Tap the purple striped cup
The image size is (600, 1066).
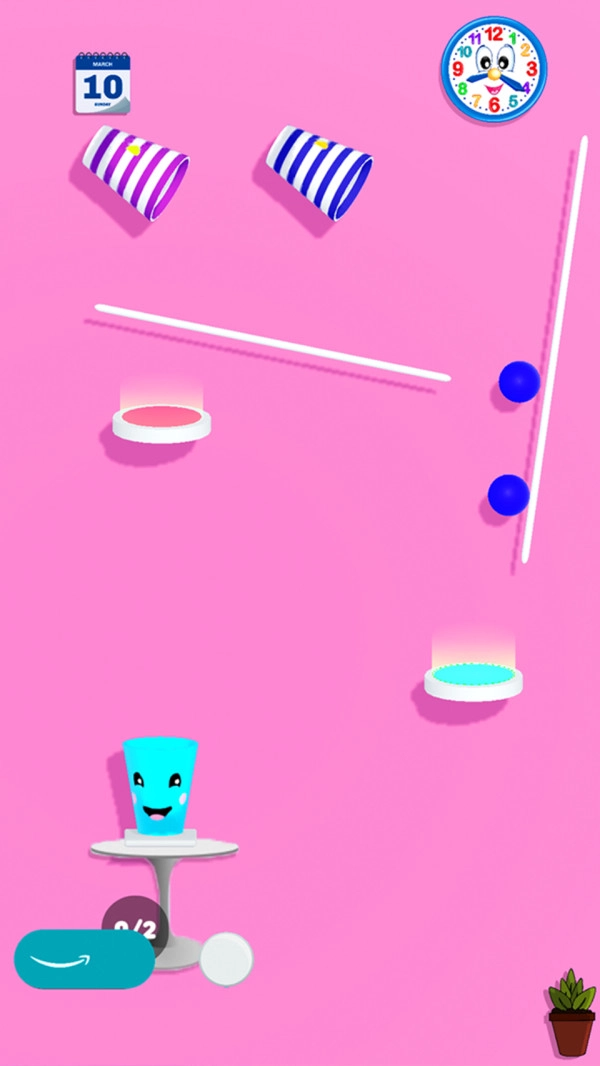[x=135, y=171]
